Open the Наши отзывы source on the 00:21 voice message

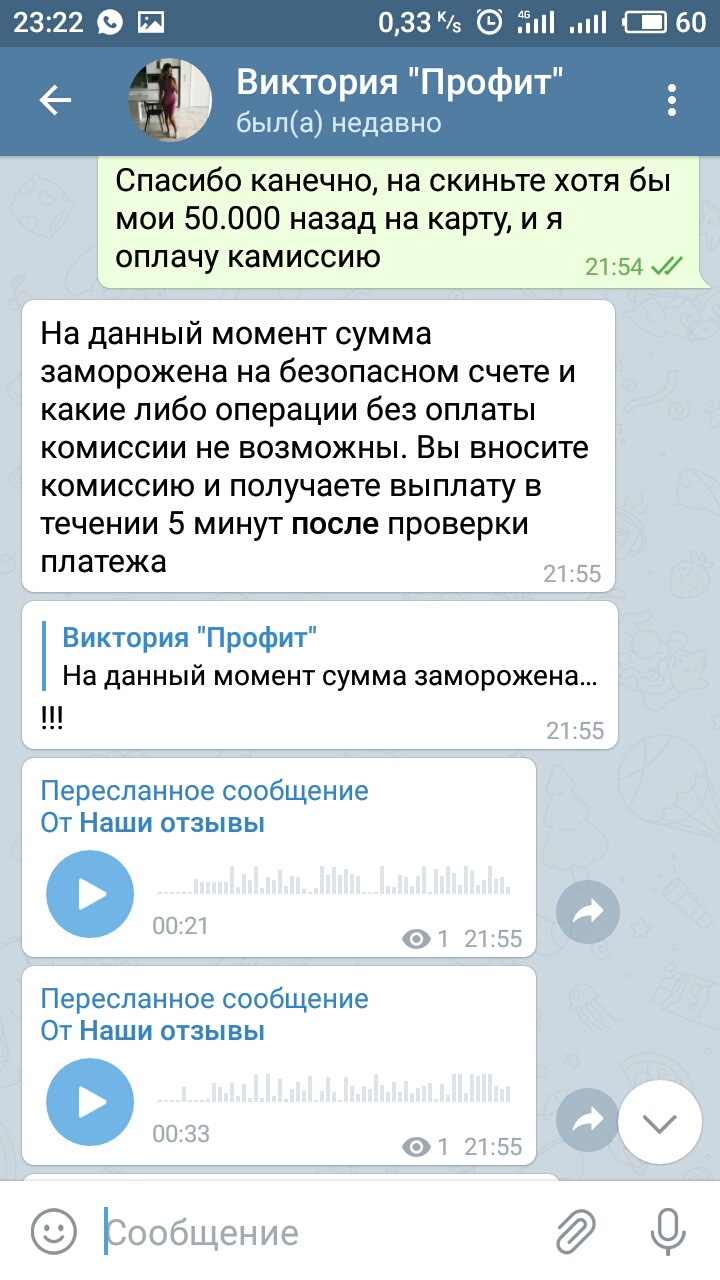pos(172,824)
